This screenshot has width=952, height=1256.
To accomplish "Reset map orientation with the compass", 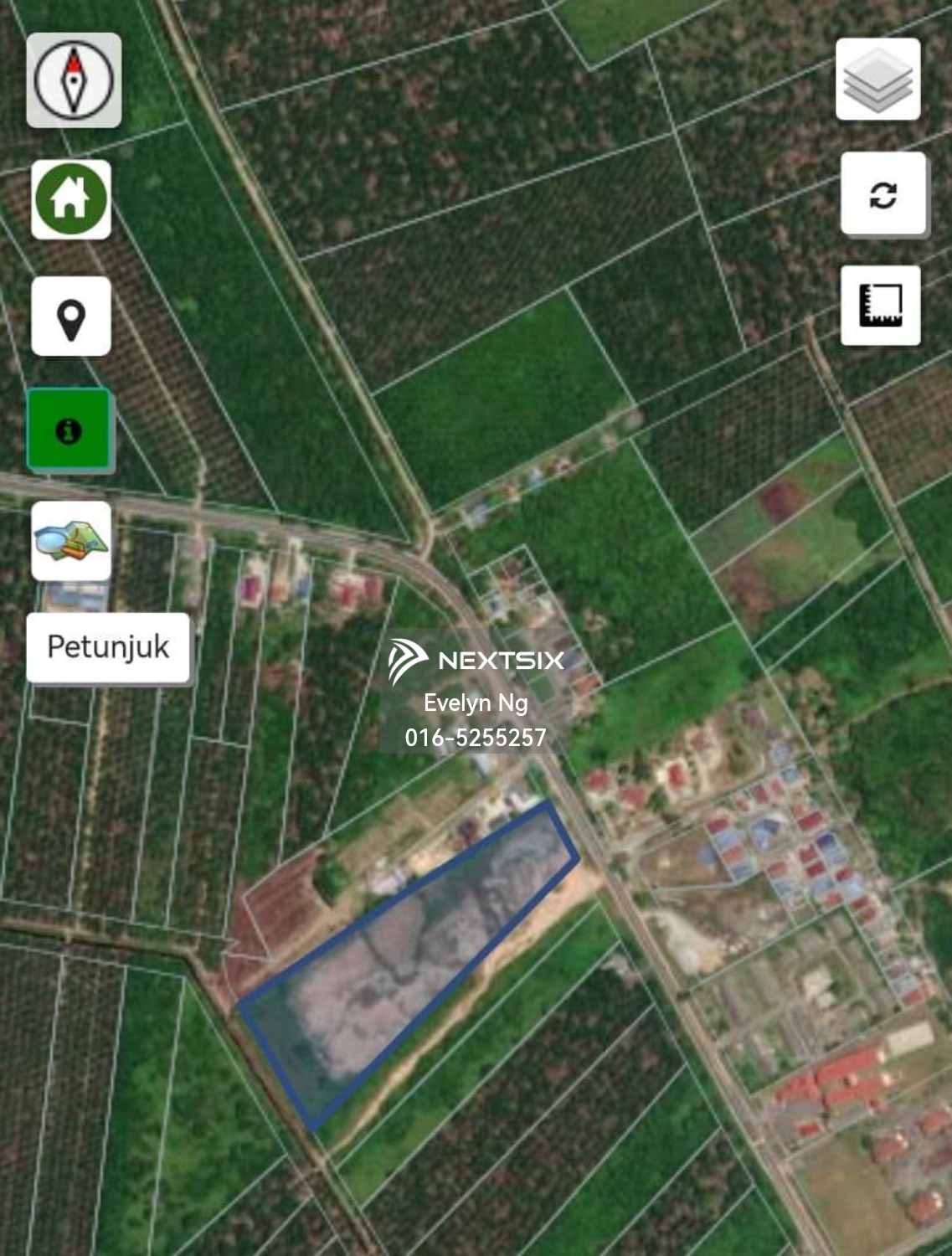I will coord(74,80).
